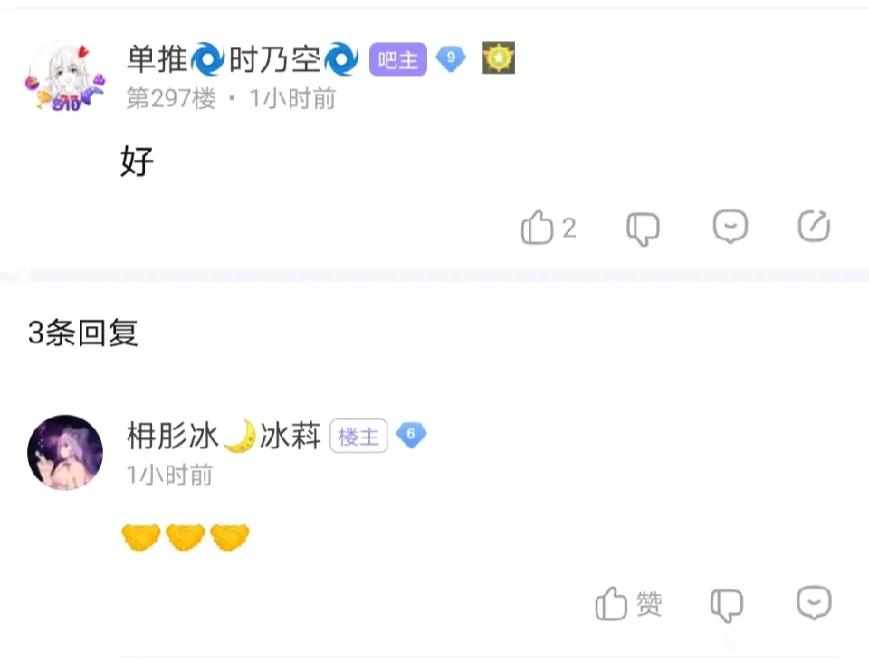Reply to 枏肜冰冰菻's comment
This screenshot has height=662, width=869.
pos(814,603)
